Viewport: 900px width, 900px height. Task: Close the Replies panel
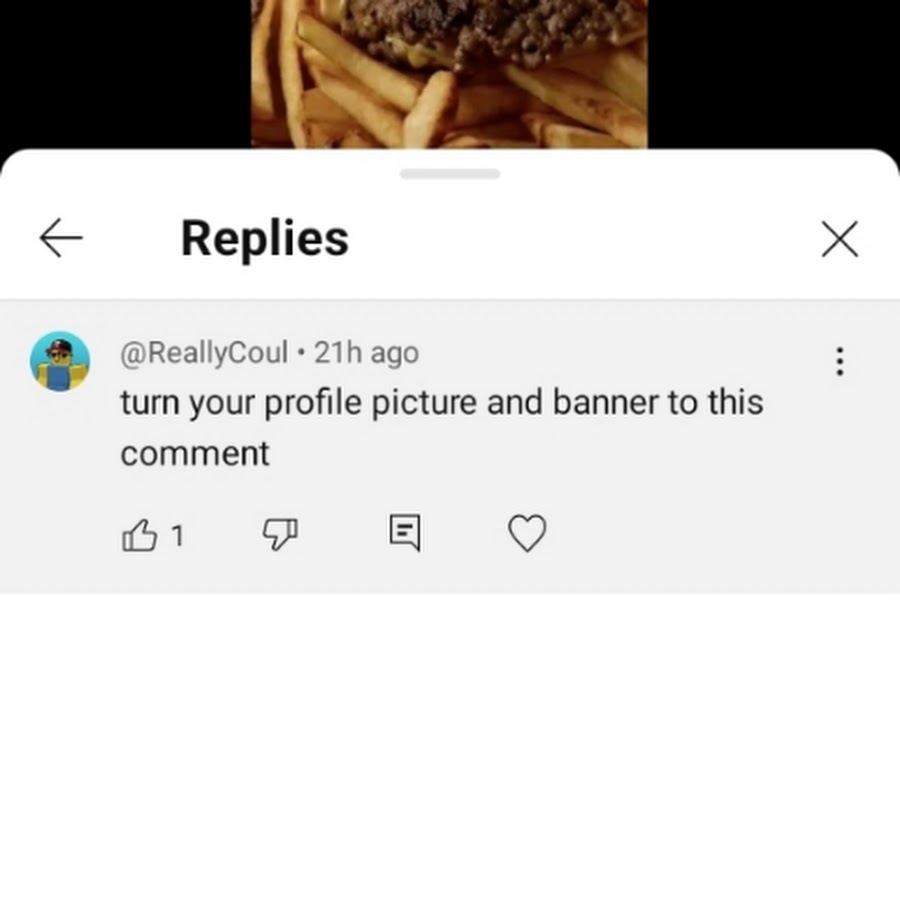click(x=839, y=239)
